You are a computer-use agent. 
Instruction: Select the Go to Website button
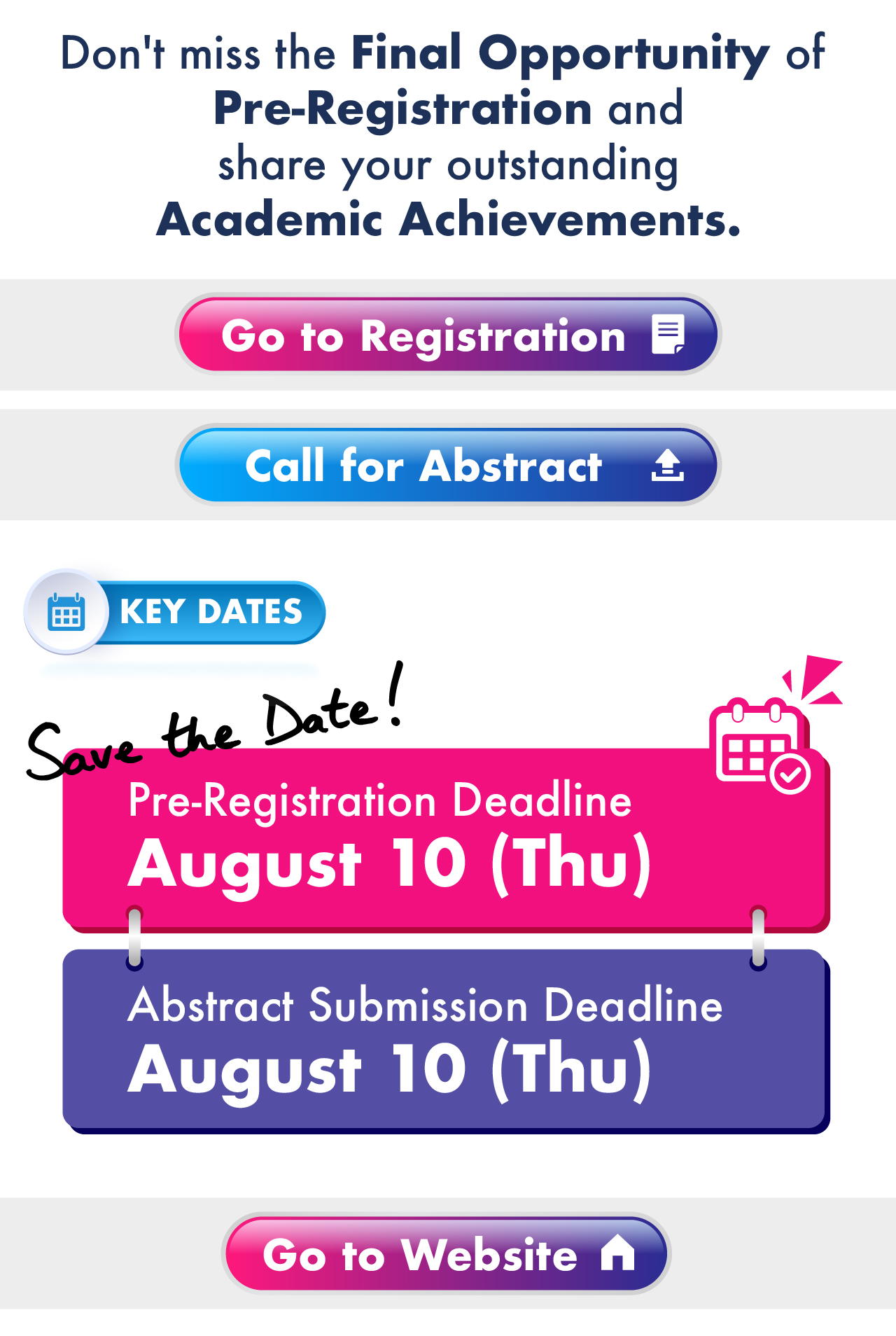pos(447,1254)
